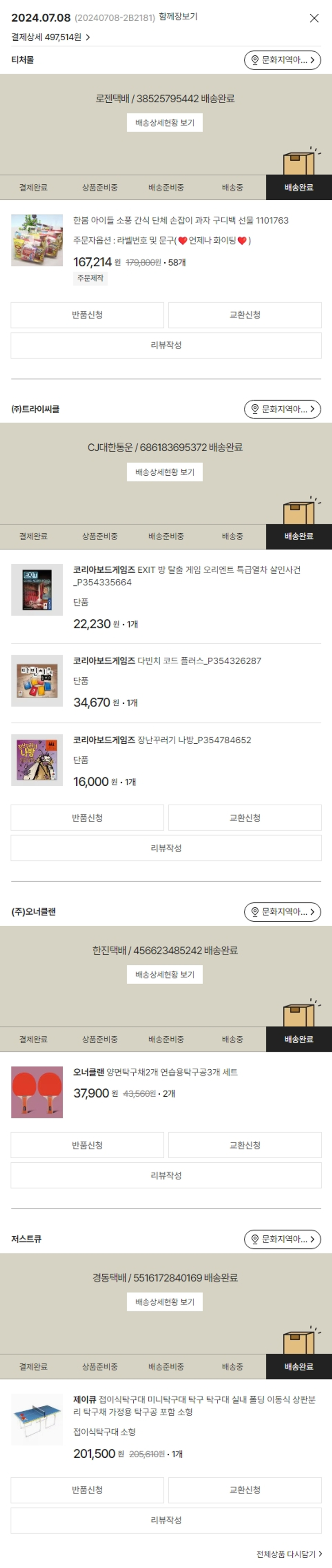Write a review for the 티처몰 snack gift
This screenshot has width=332, height=1568.
pos(166,345)
